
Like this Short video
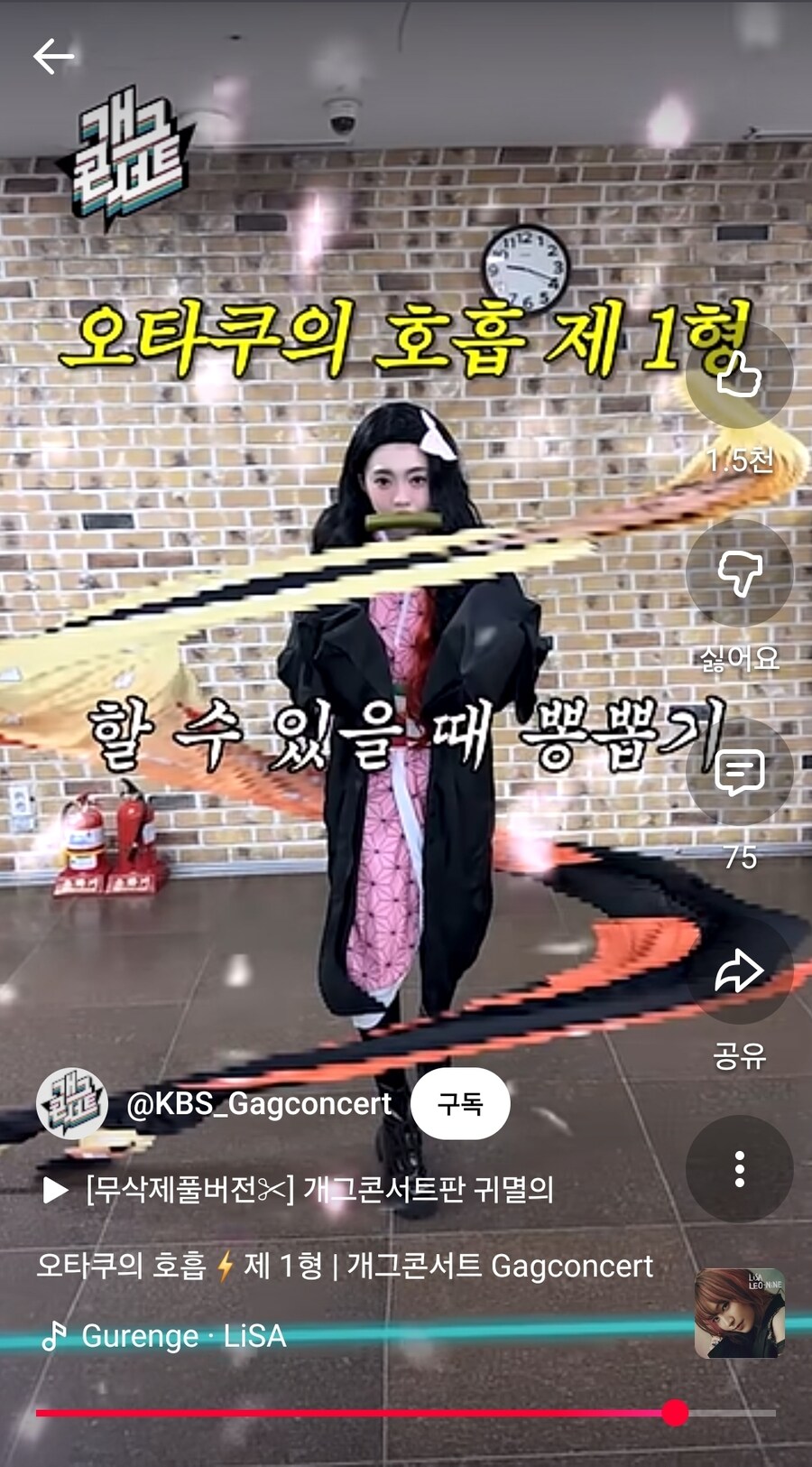click(739, 374)
